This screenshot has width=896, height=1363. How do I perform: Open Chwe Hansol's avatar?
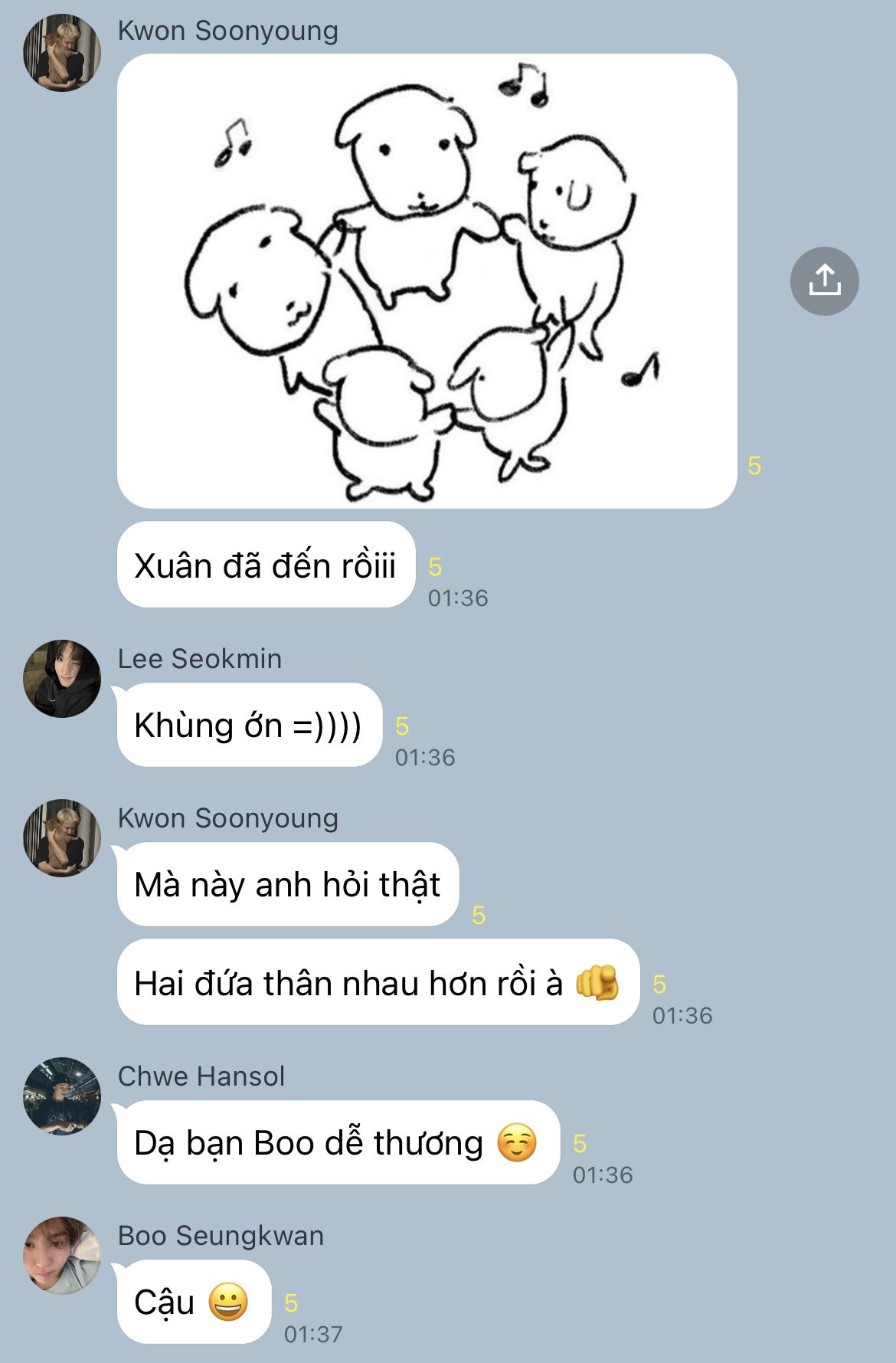62,1096
